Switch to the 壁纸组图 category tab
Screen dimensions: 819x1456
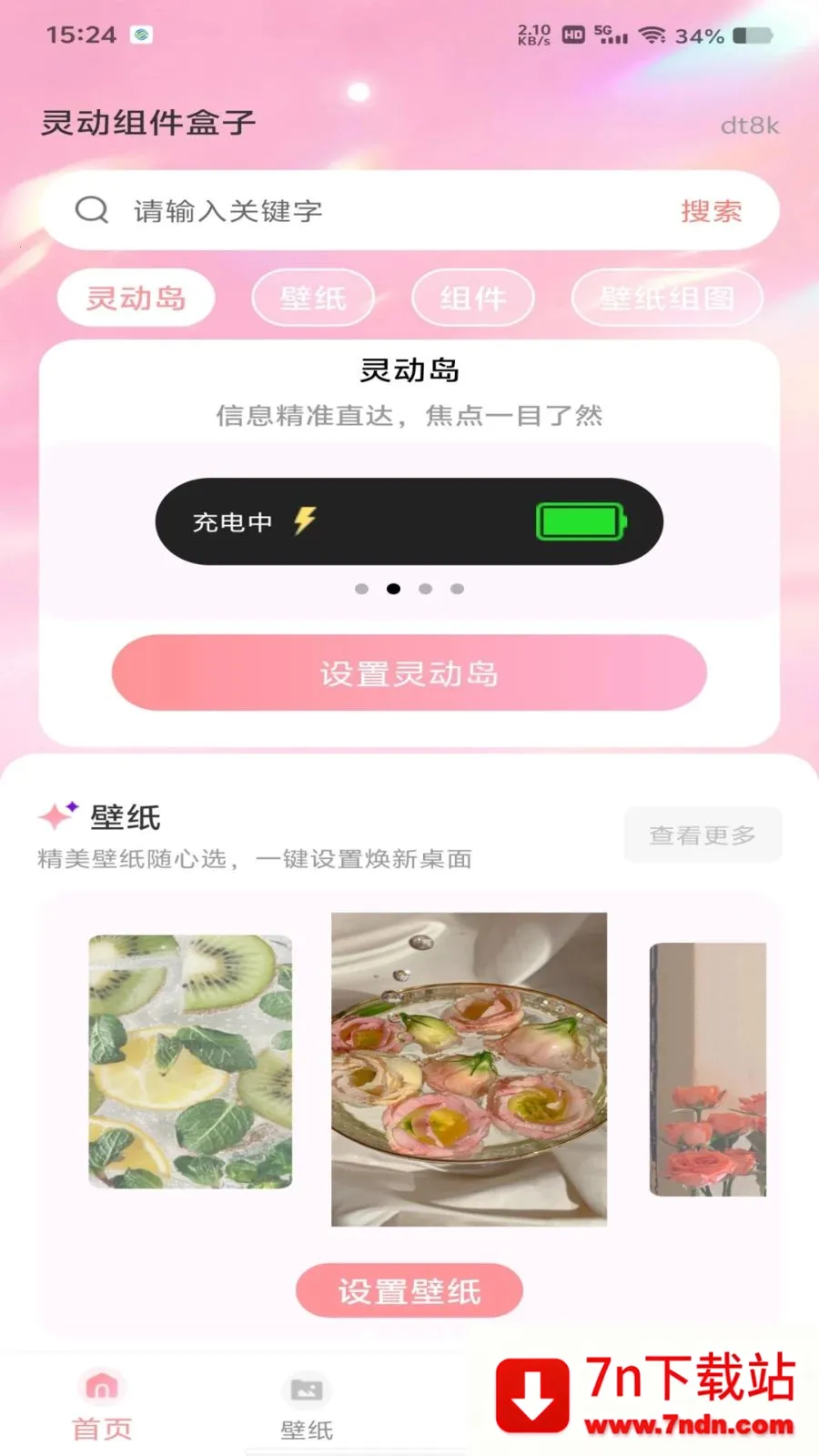(667, 298)
